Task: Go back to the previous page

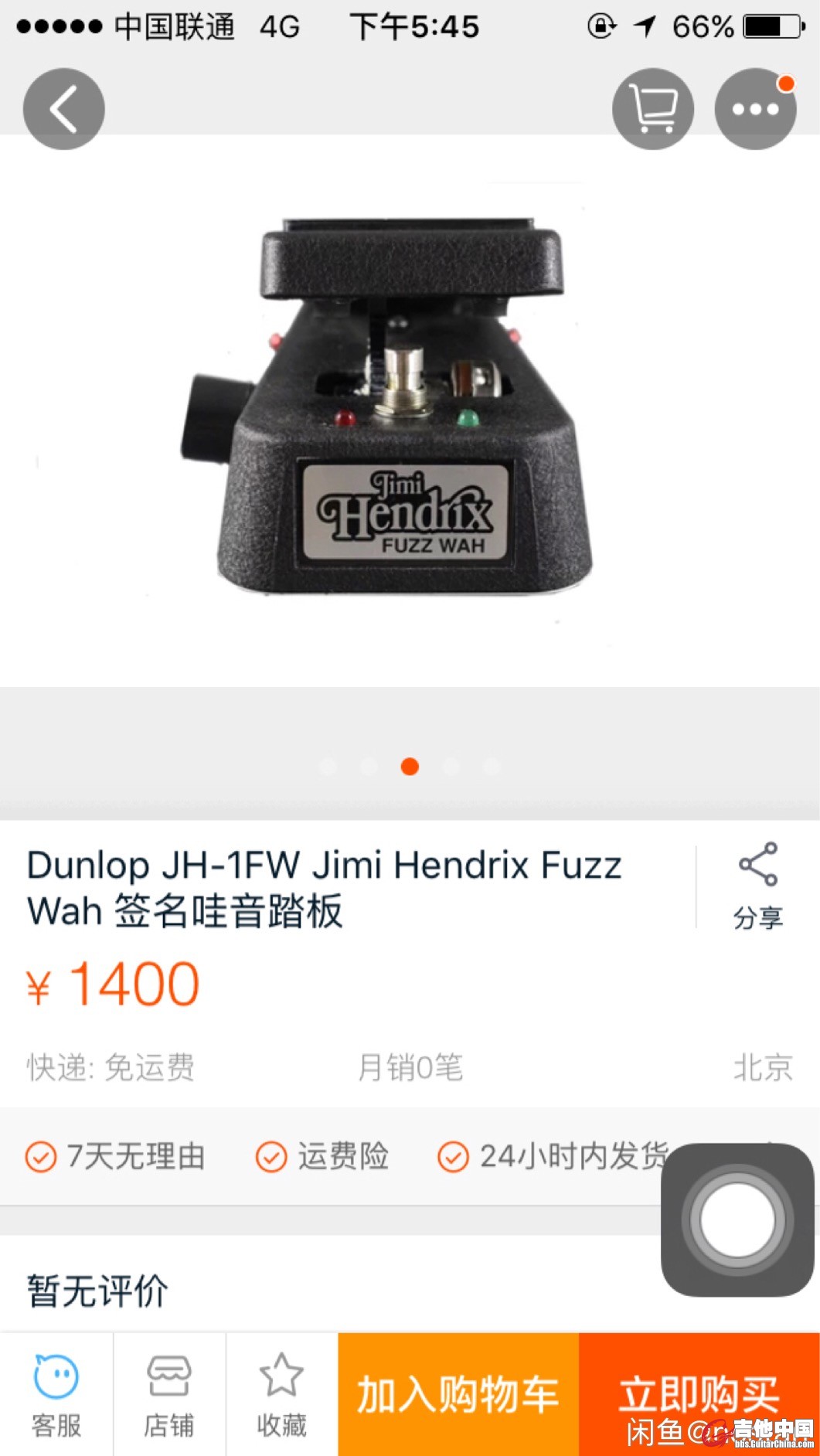Action: [x=63, y=109]
